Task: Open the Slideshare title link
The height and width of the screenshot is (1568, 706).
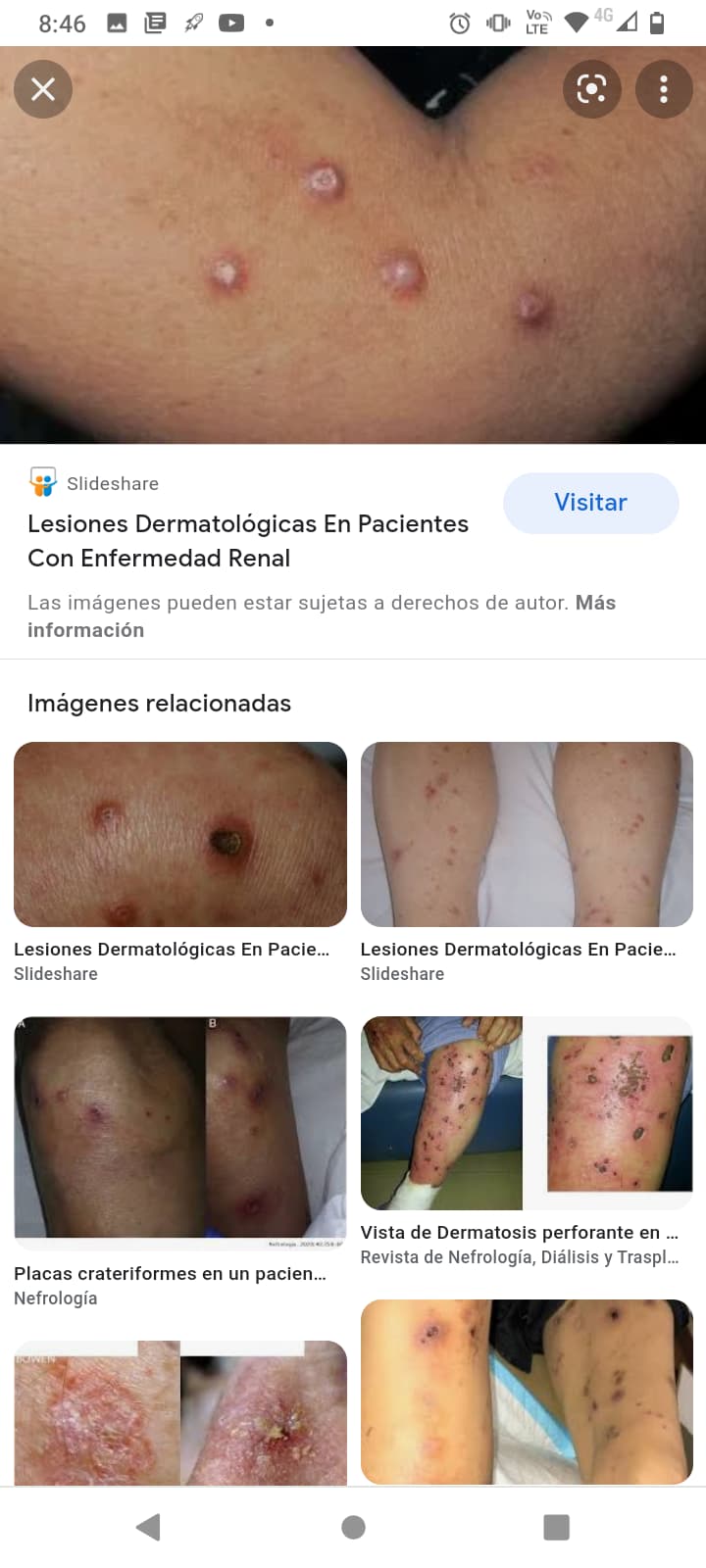Action: click(x=248, y=541)
